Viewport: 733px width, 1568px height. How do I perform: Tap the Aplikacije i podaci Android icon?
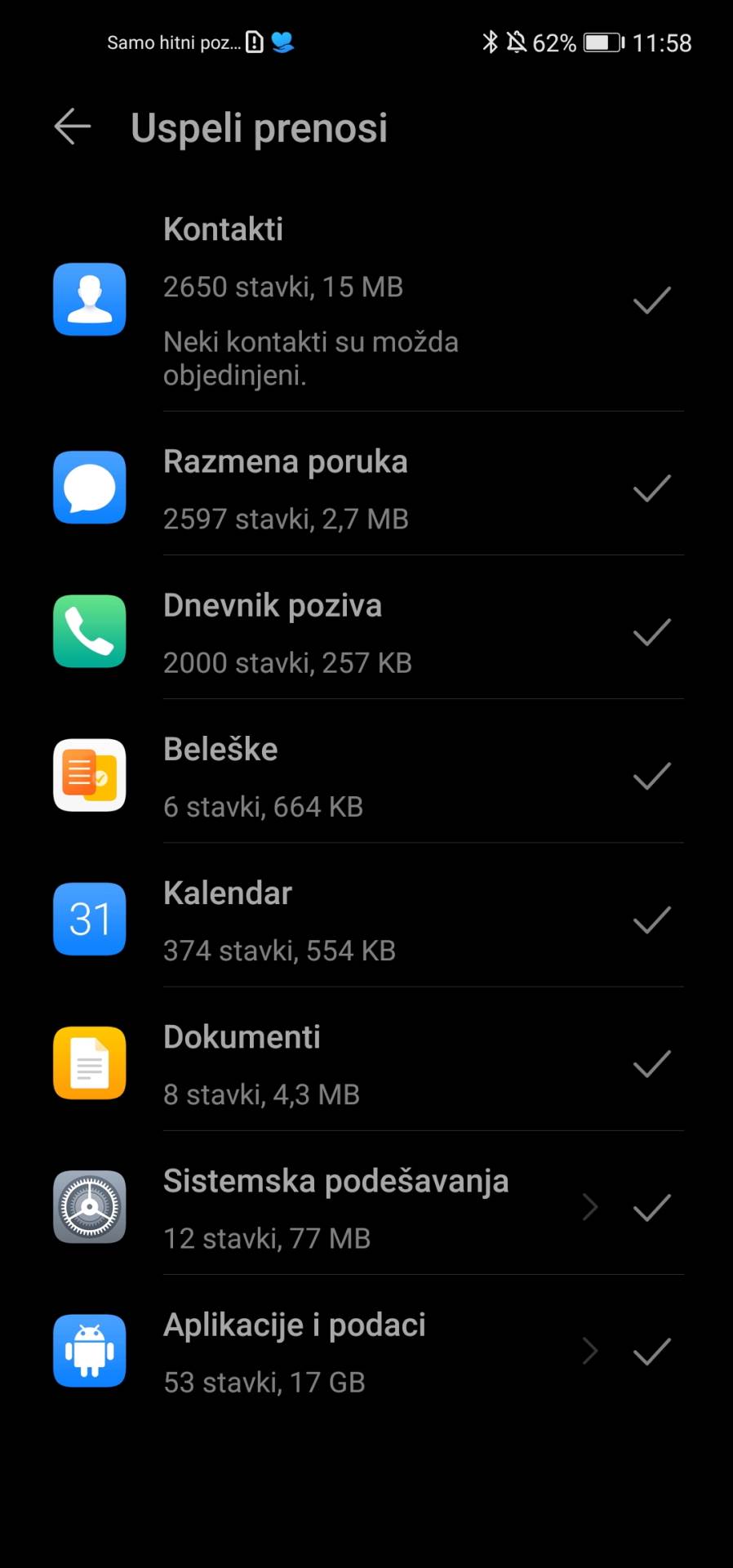tap(90, 1350)
